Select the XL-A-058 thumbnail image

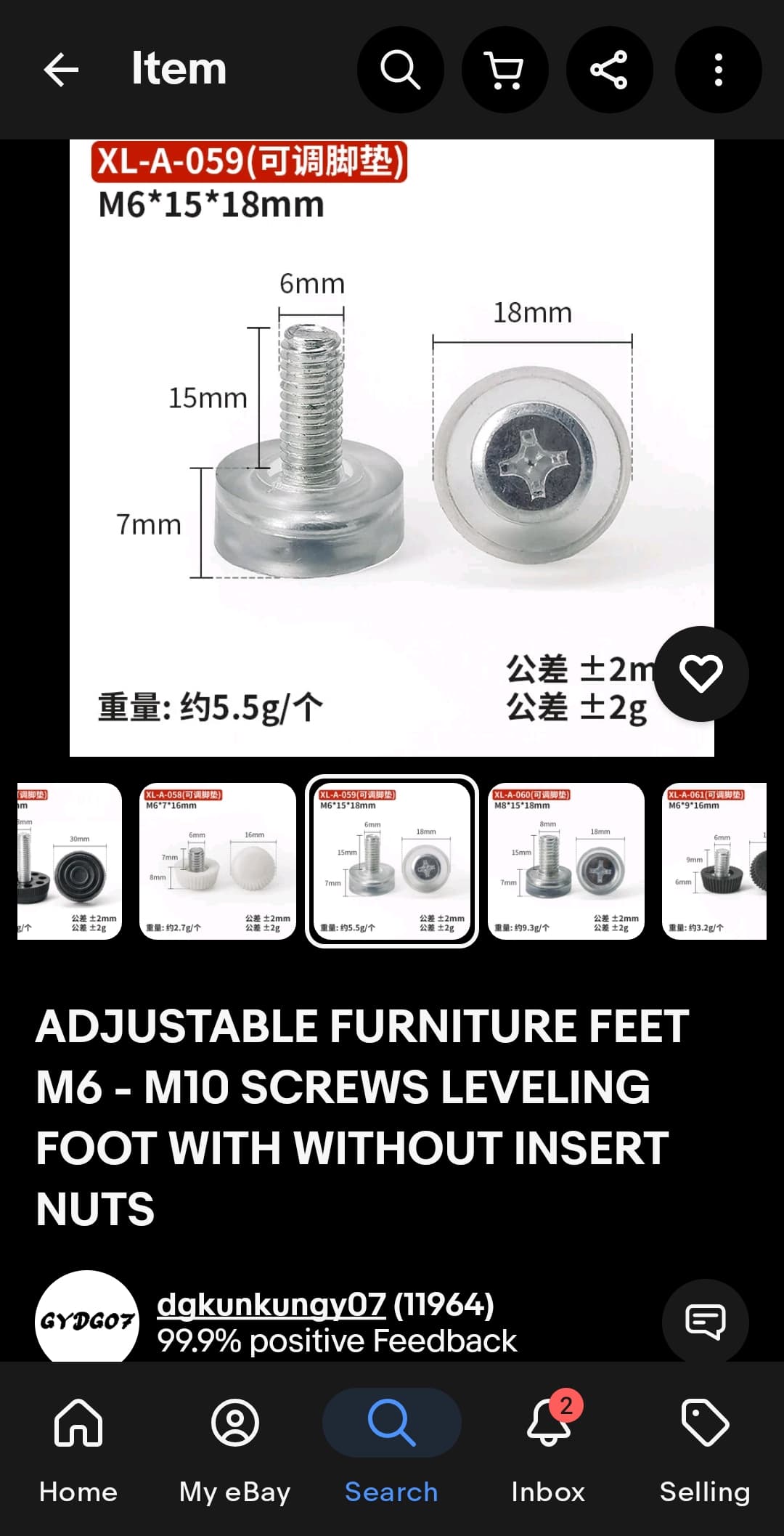(217, 861)
